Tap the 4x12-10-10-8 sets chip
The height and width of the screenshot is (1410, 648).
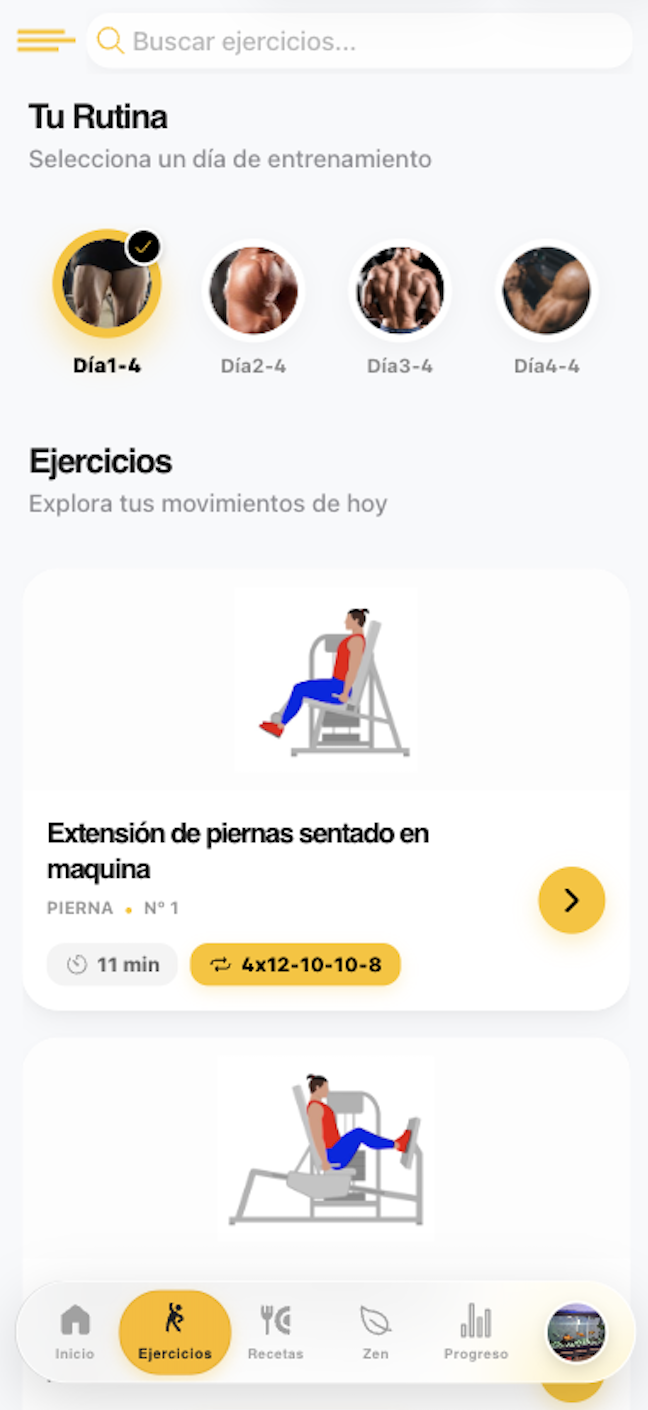295,965
